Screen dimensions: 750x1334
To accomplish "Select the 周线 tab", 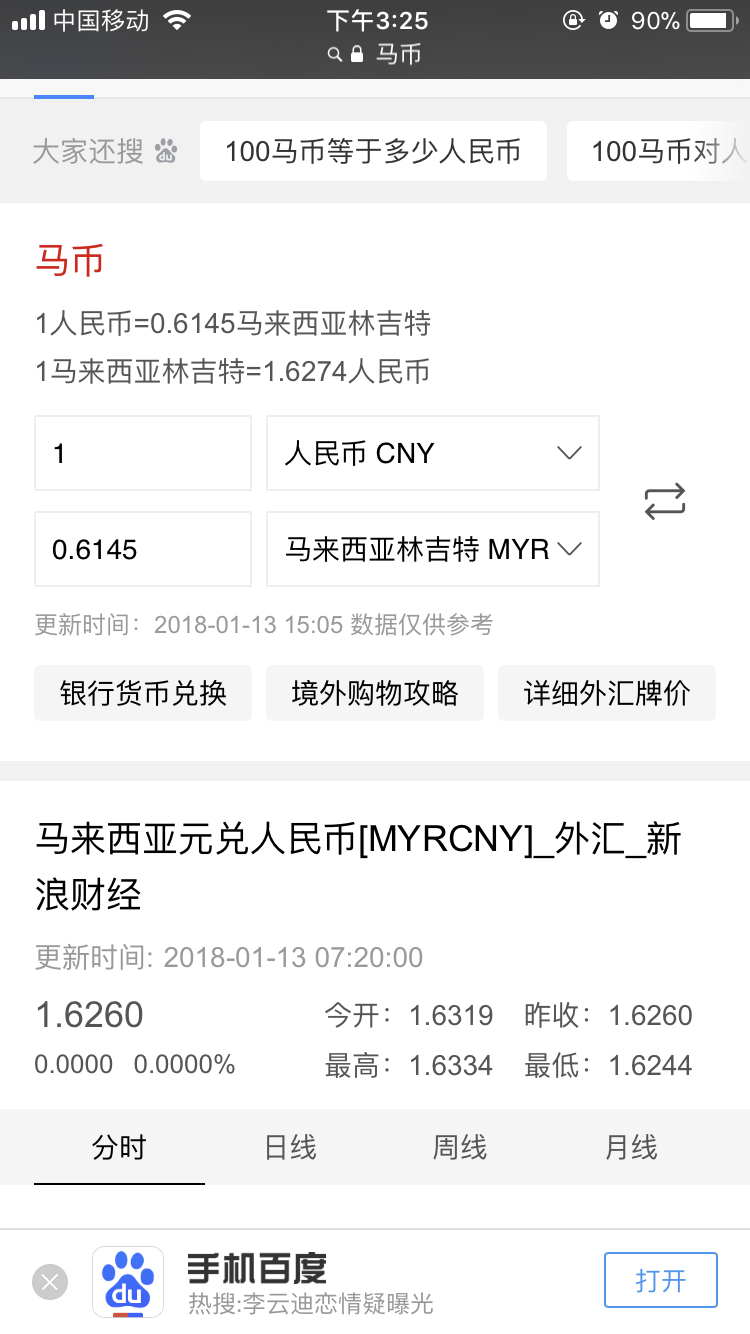I will (460, 1147).
